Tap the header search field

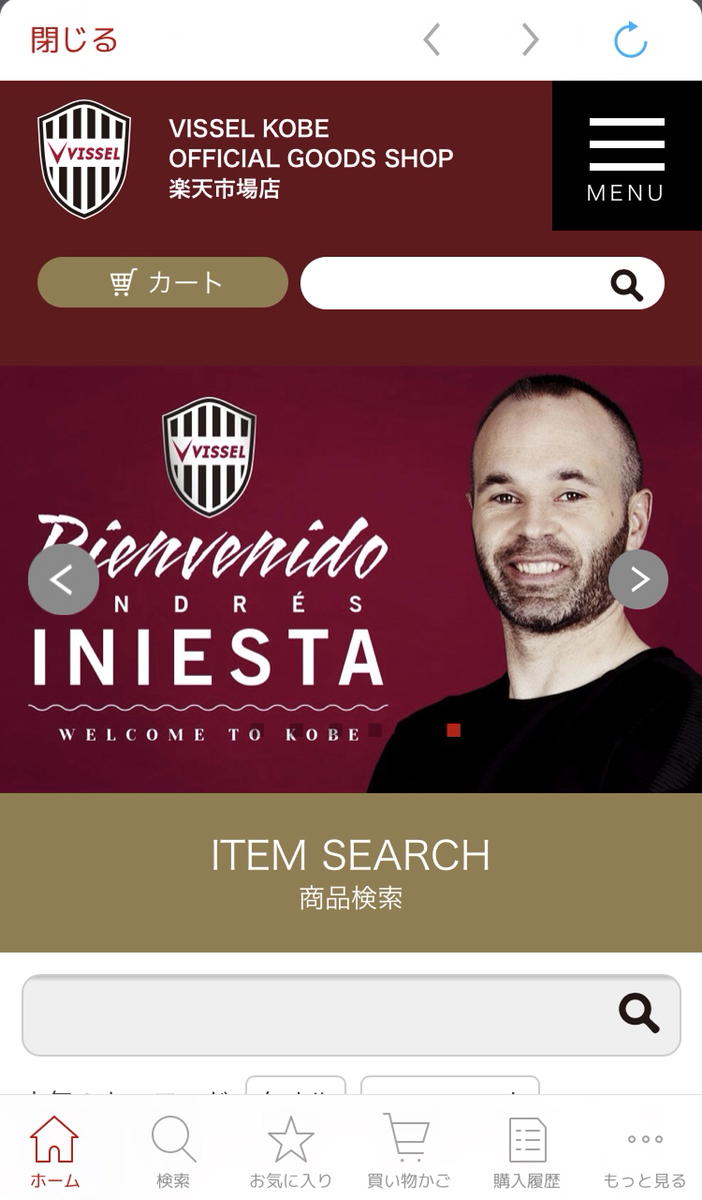[x=455, y=284]
